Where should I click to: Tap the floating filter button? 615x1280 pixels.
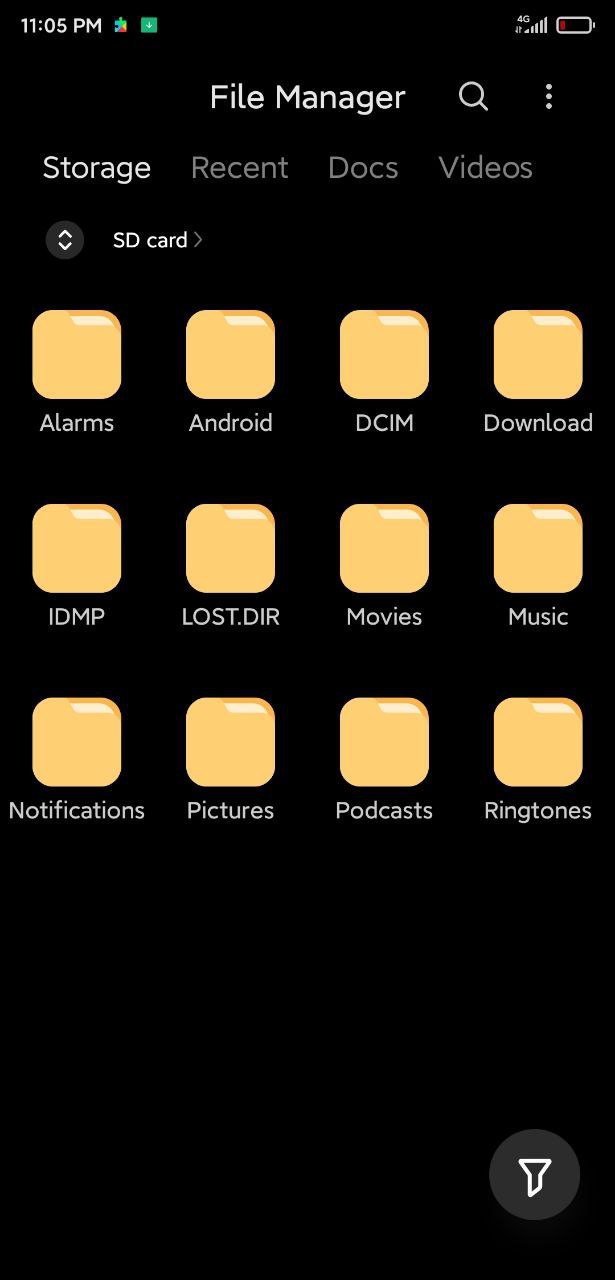pyautogui.click(x=535, y=1175)
